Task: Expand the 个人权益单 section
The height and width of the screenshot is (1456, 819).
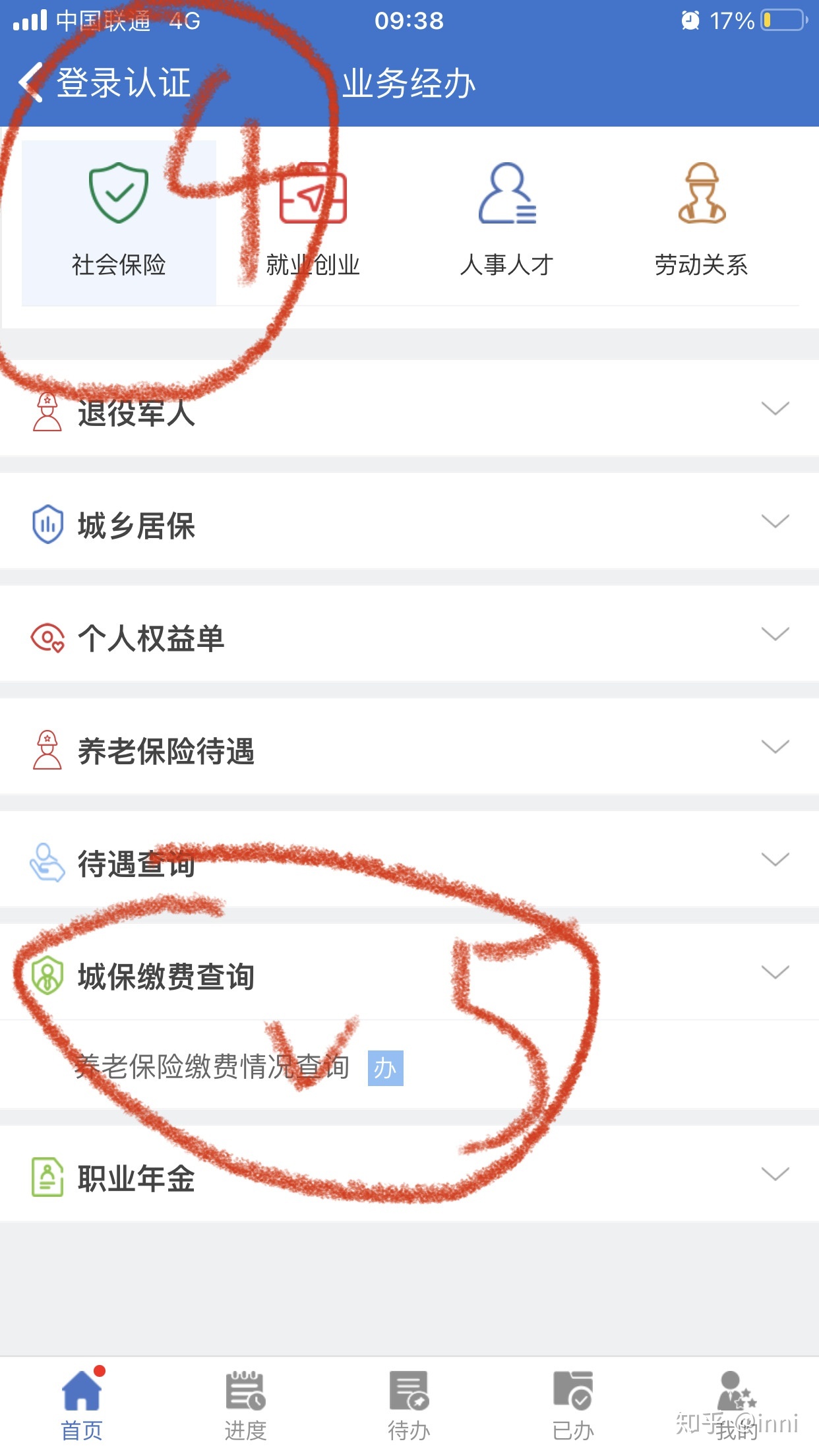Action: (409, 635)
